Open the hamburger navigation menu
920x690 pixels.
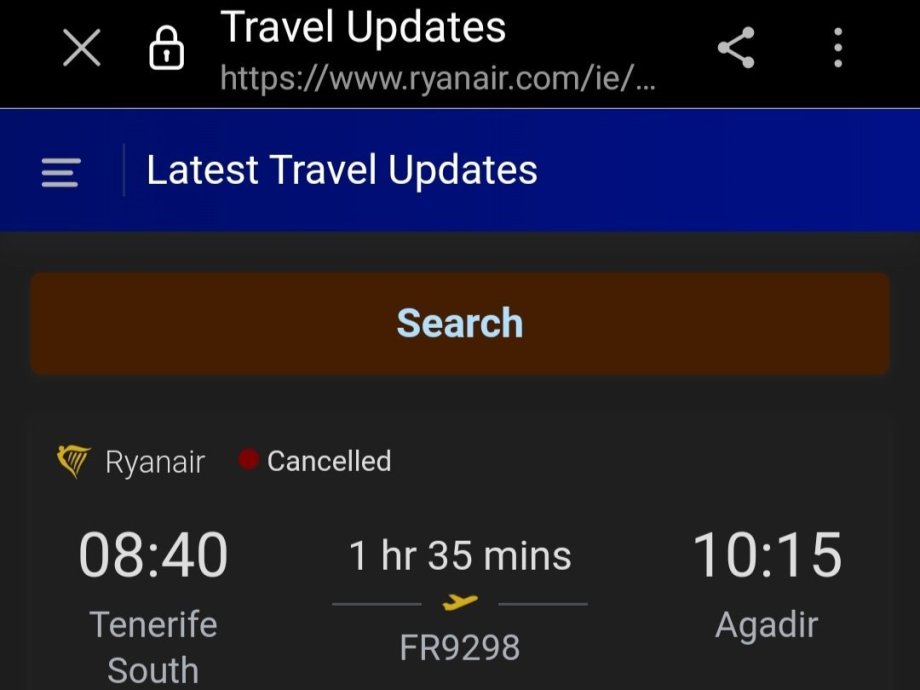click(60, 173)
